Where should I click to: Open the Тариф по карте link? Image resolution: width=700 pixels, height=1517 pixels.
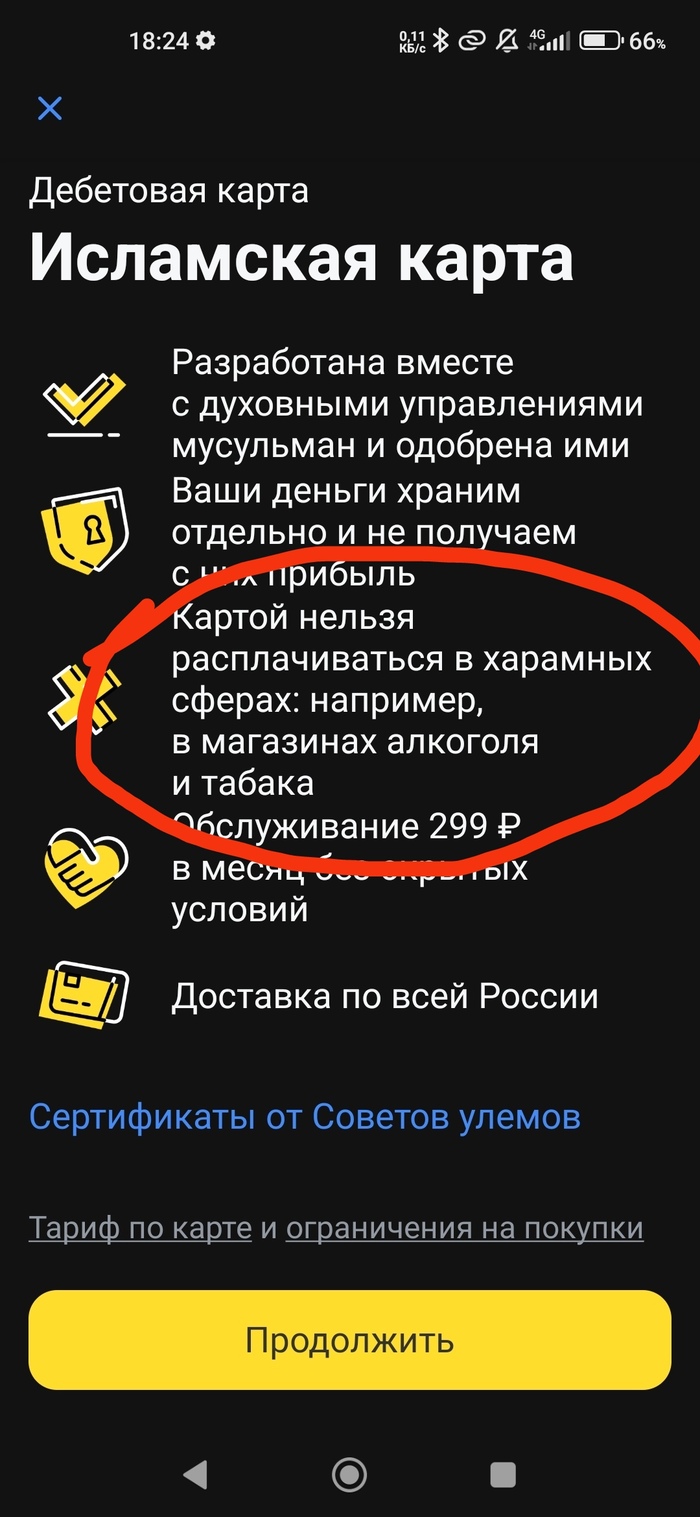tap(140, 1227)
